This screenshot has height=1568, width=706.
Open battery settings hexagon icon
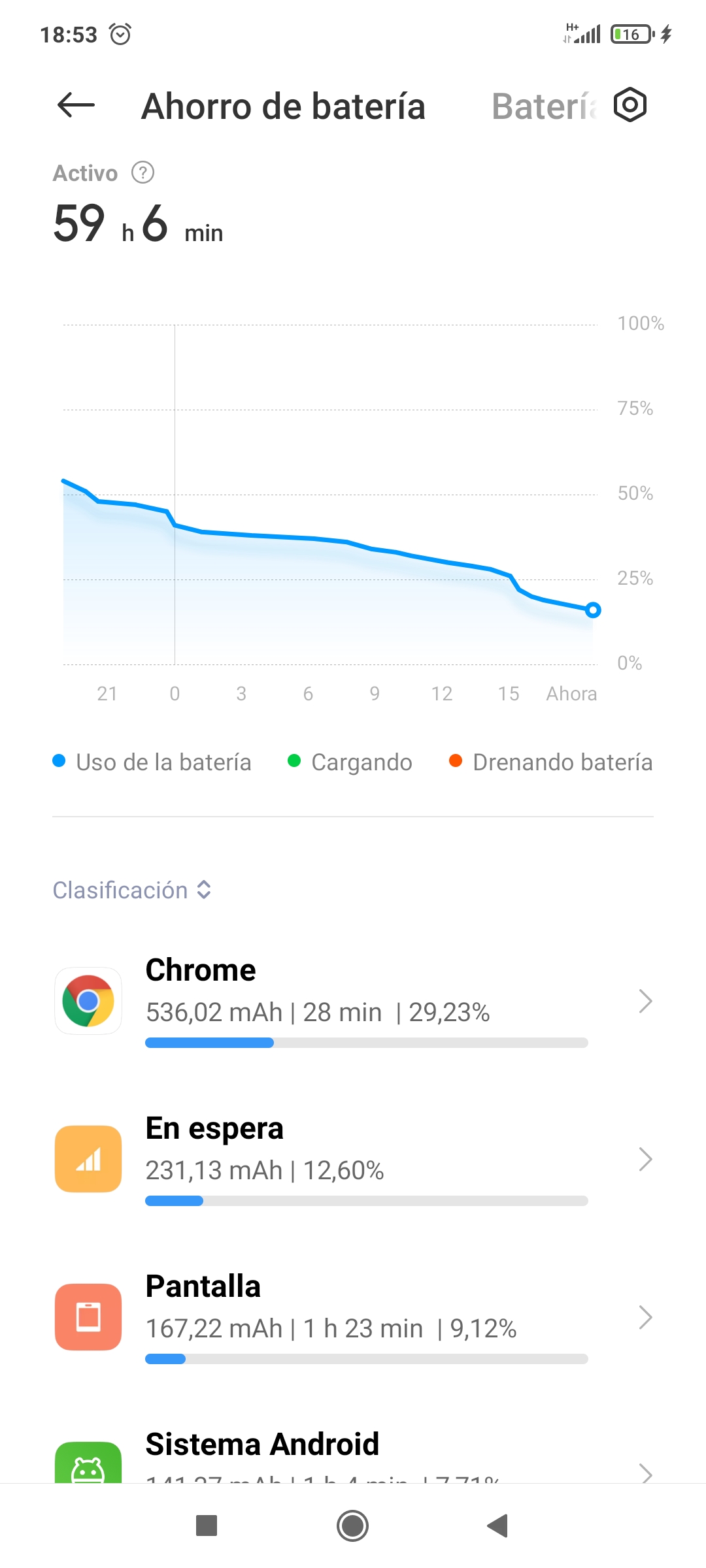pyautogui.click(x=630, y=105)
